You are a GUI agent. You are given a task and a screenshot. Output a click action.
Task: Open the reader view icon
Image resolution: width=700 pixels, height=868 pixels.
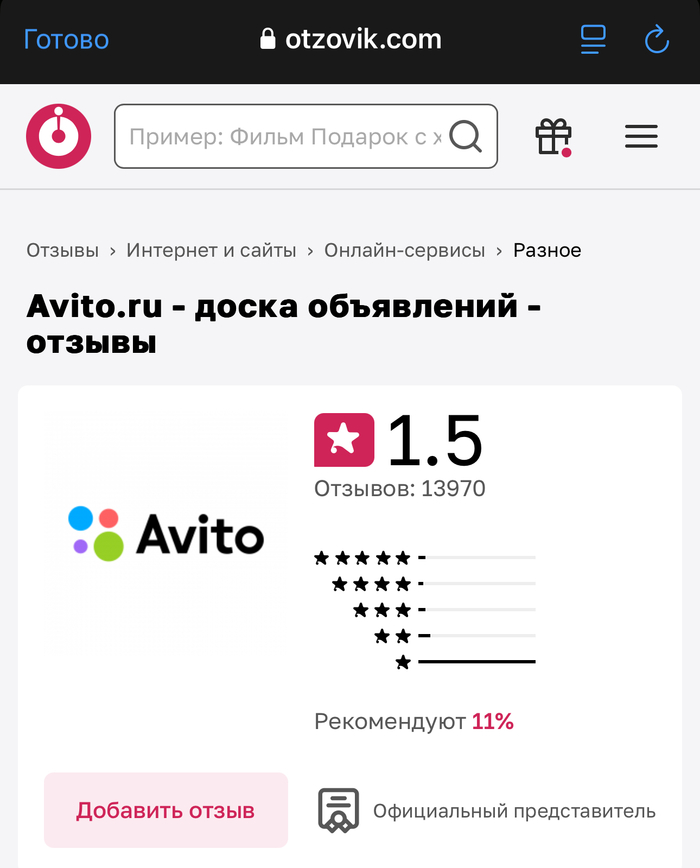coord(593,40)
